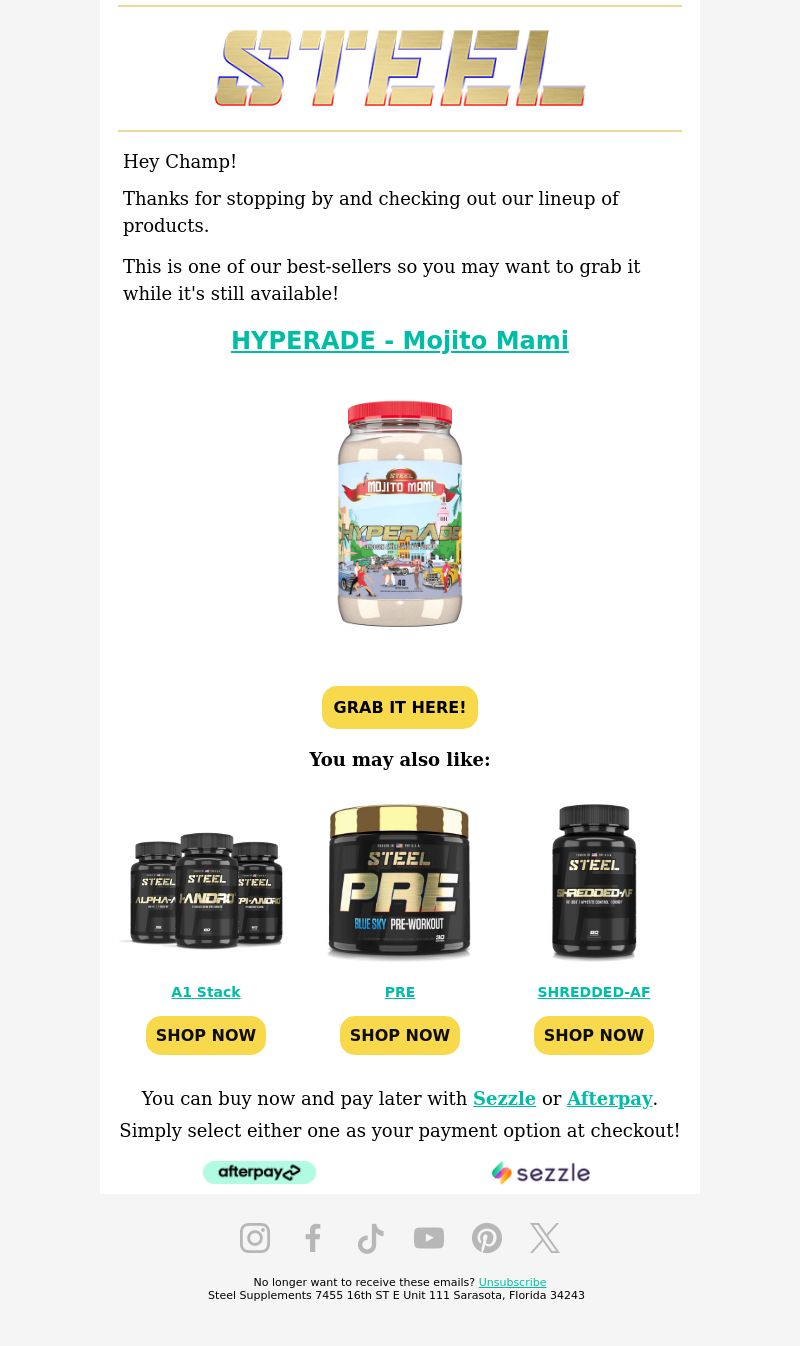800x1346 pixels.
Task: Open the PRE Blue Sky product image
Action: pyautogui.click(x=400, y=881)
